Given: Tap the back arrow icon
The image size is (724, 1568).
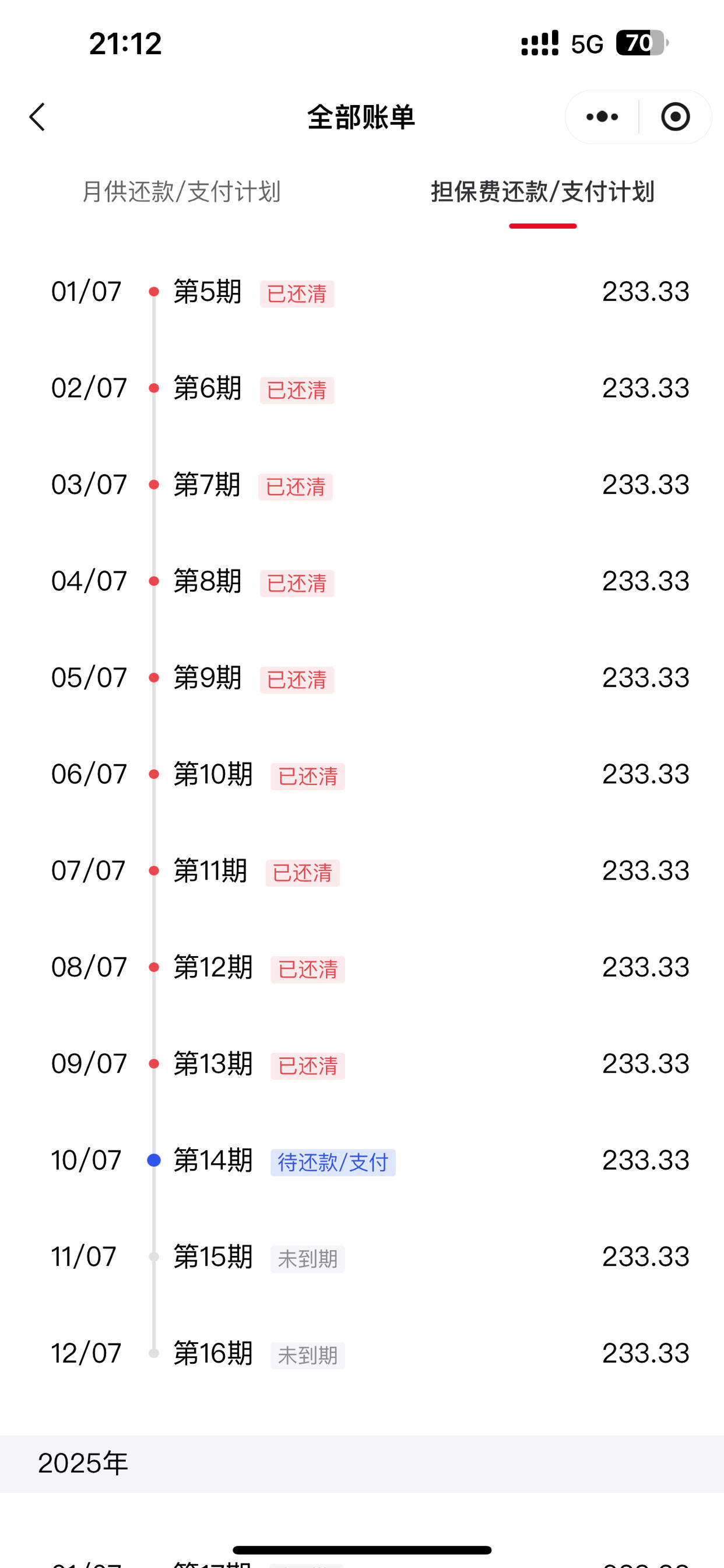Looking at the screenshot, I should pyautogui.click(x=37, y=117).
